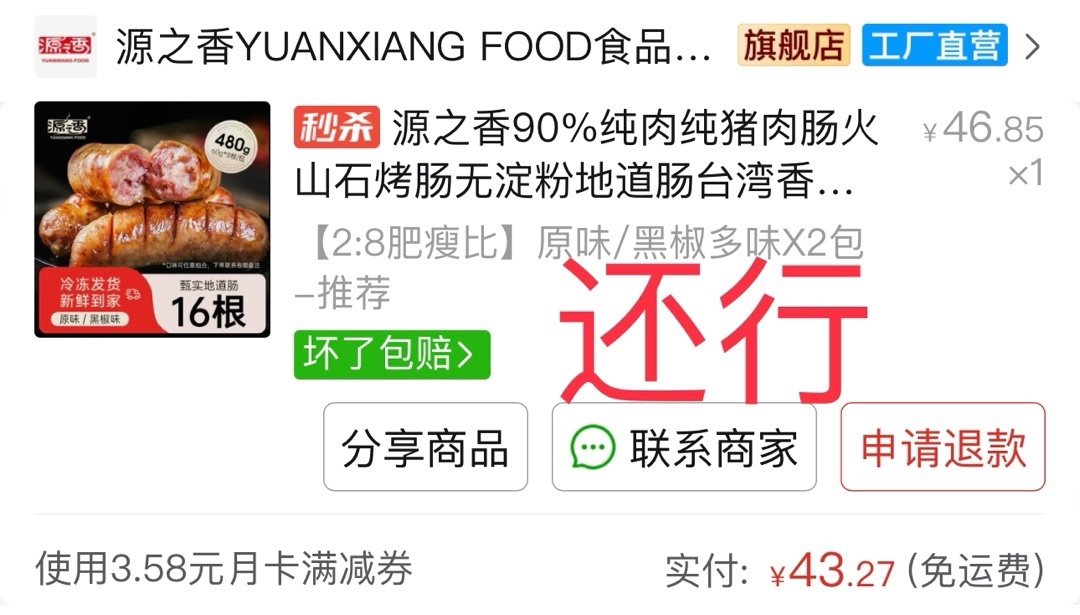Open the 源之香 store page
This screenshot has height=615, width=1080.
[x=413, y=47]
